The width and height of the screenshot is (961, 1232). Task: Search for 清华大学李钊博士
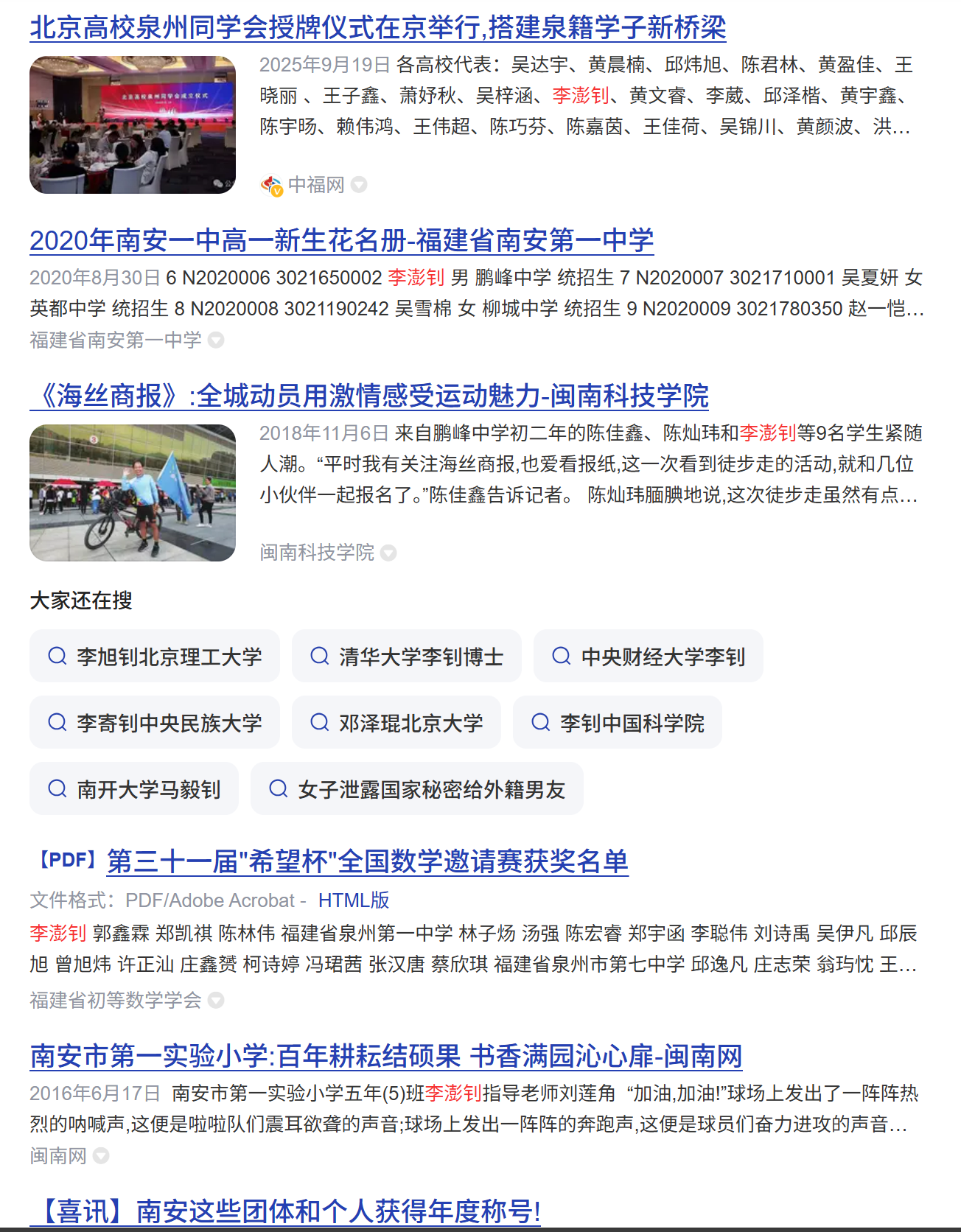406,657
